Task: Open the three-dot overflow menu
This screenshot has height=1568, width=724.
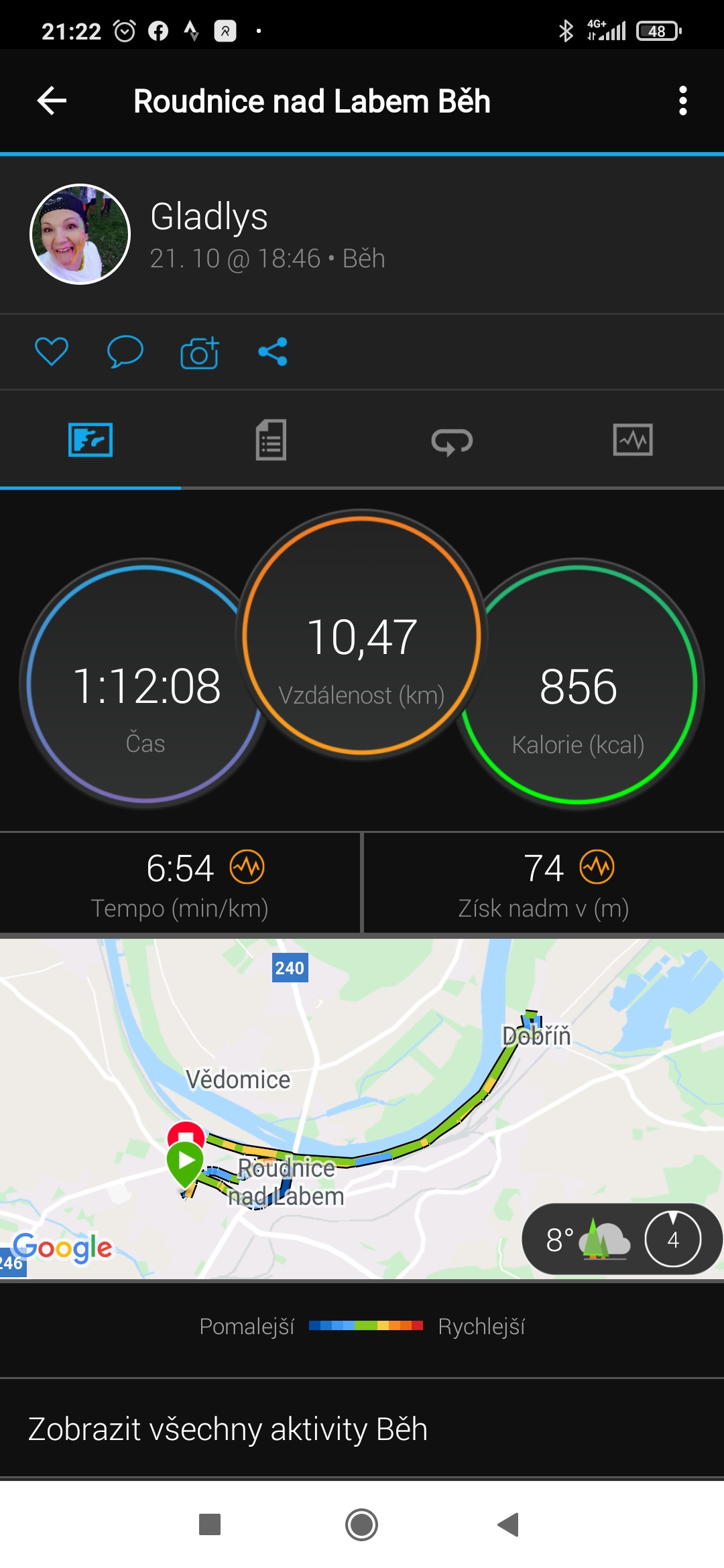Action: (682, 101)
